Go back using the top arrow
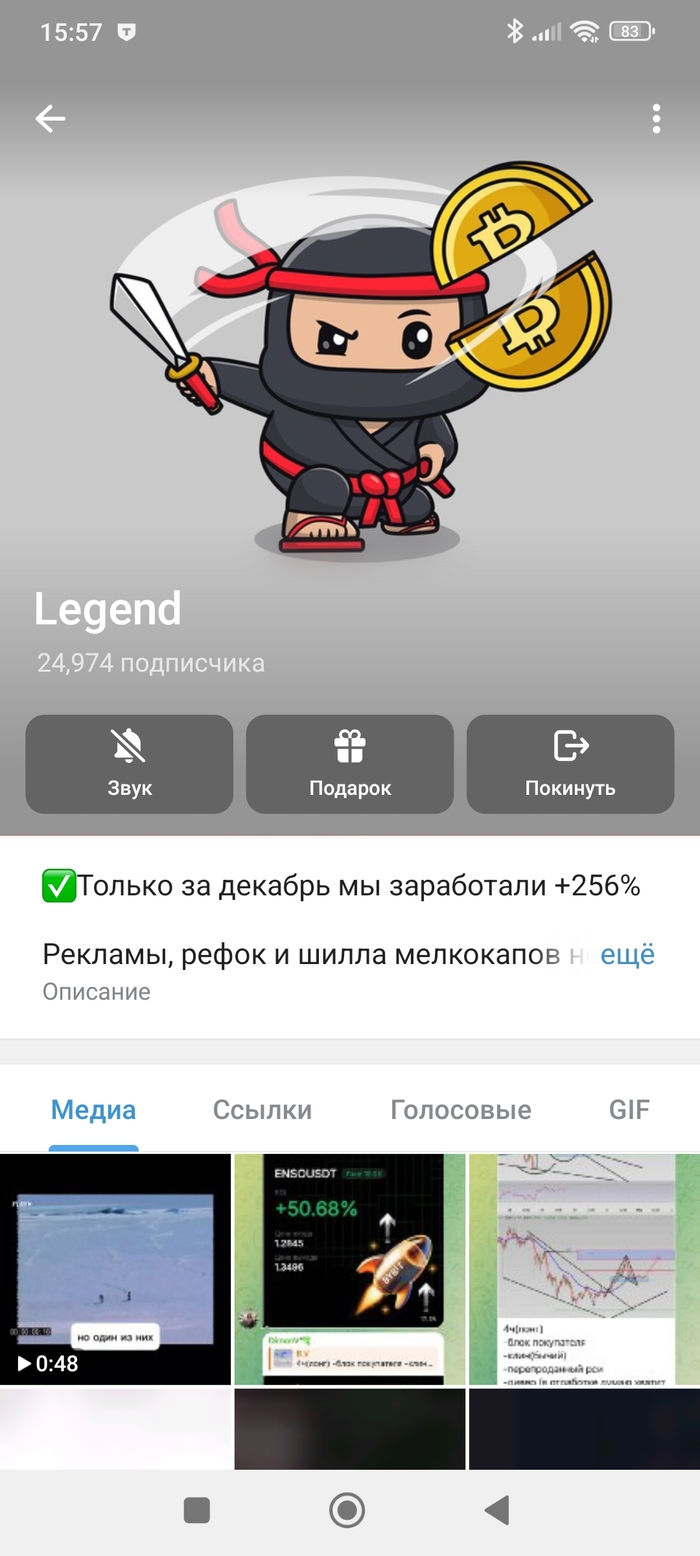The width and height of the screenshot is (700, 1556). click(x=50, y=119)
